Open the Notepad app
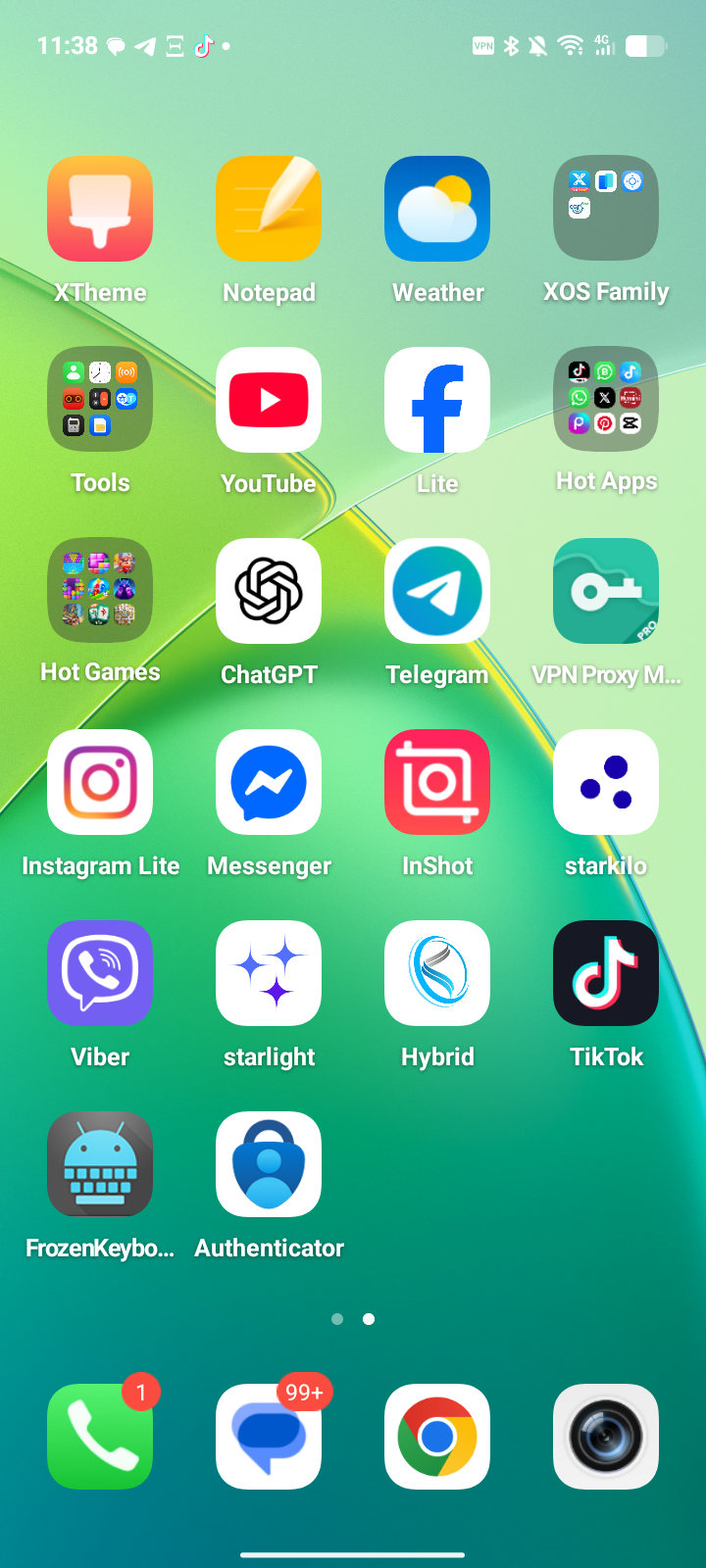The width and height of the screenshot is (706, 1568). click(269, 209)
